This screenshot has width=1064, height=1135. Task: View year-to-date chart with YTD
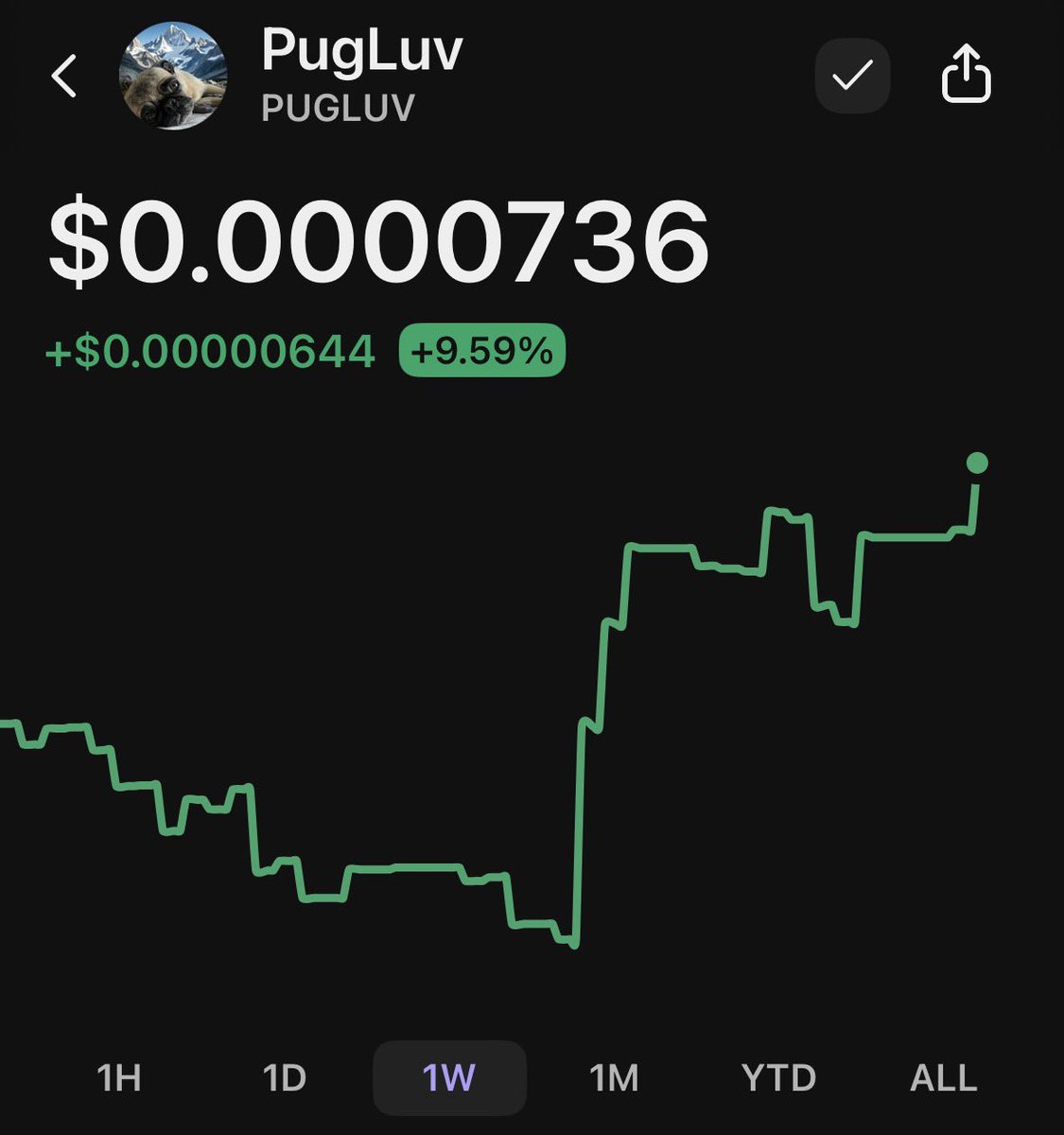(x=778, y=1077)
